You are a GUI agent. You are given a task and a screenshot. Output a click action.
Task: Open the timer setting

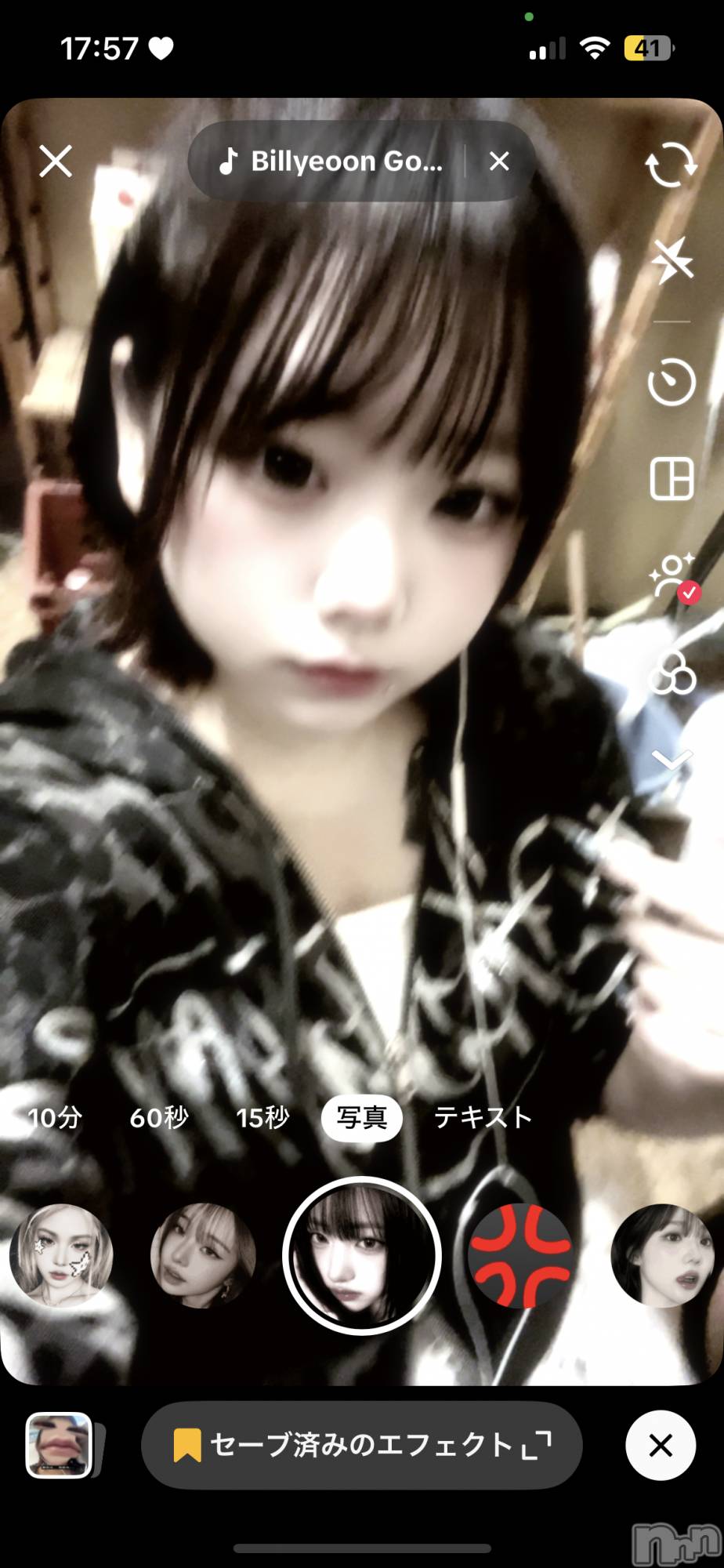tap(671, 383)
